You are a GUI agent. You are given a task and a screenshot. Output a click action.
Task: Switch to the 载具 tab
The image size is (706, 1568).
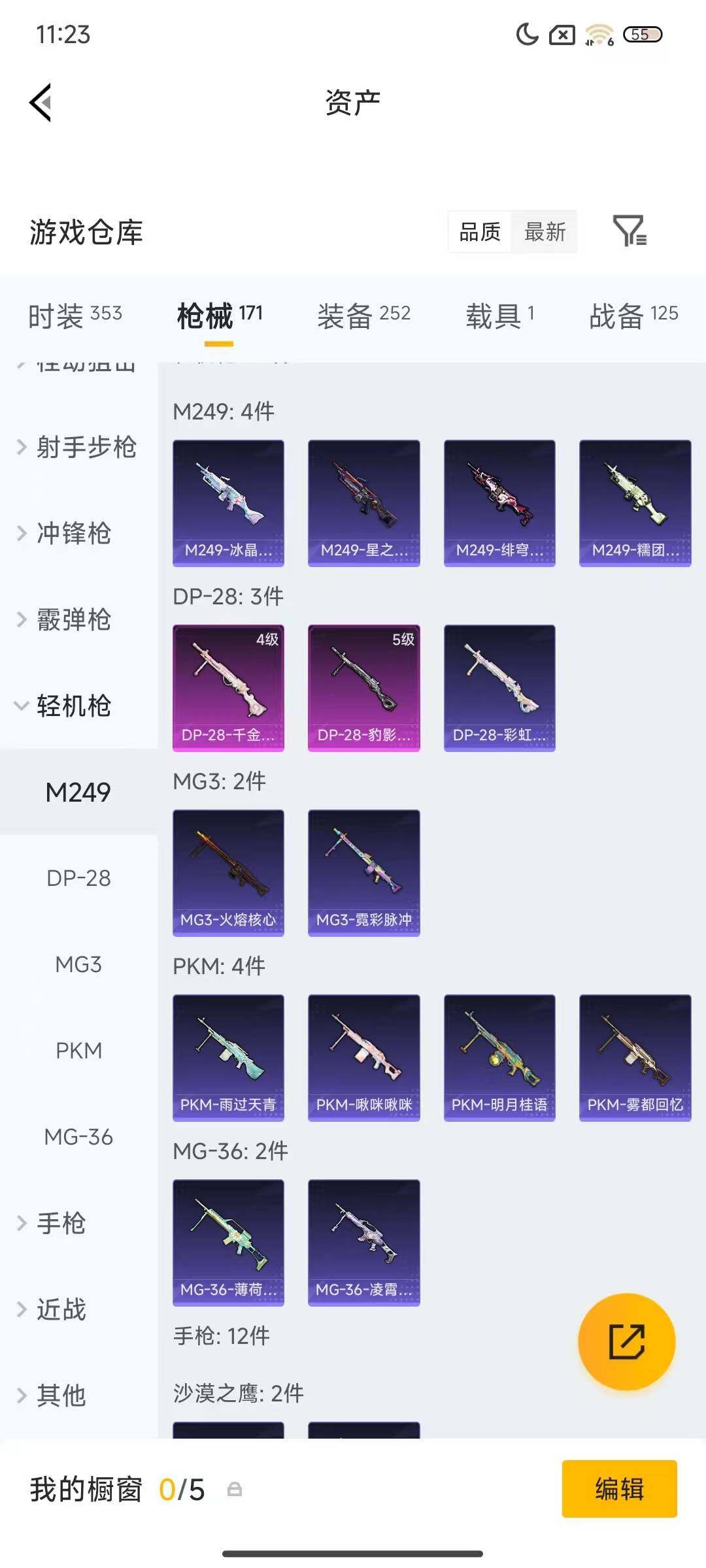coord(500,316)
